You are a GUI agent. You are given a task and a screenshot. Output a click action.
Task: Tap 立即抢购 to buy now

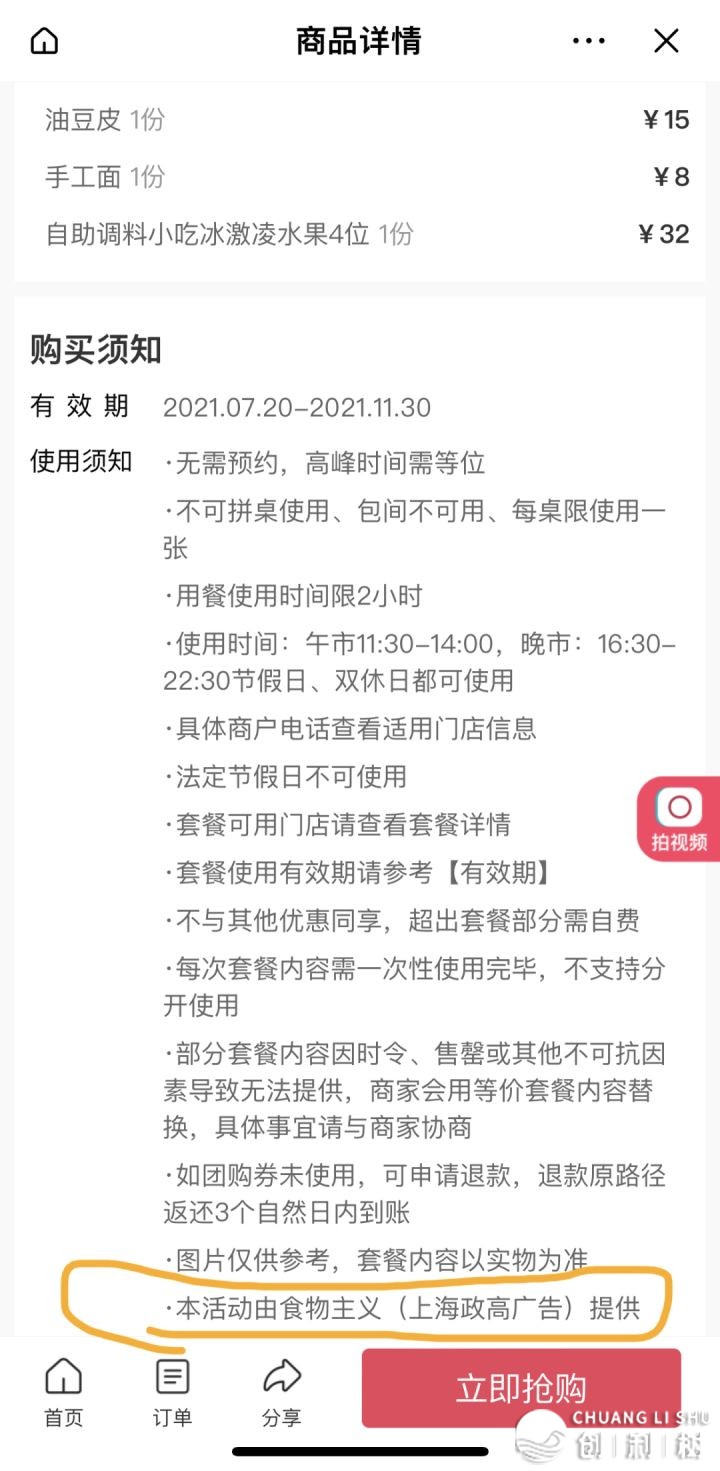[x=521, y=1388]
